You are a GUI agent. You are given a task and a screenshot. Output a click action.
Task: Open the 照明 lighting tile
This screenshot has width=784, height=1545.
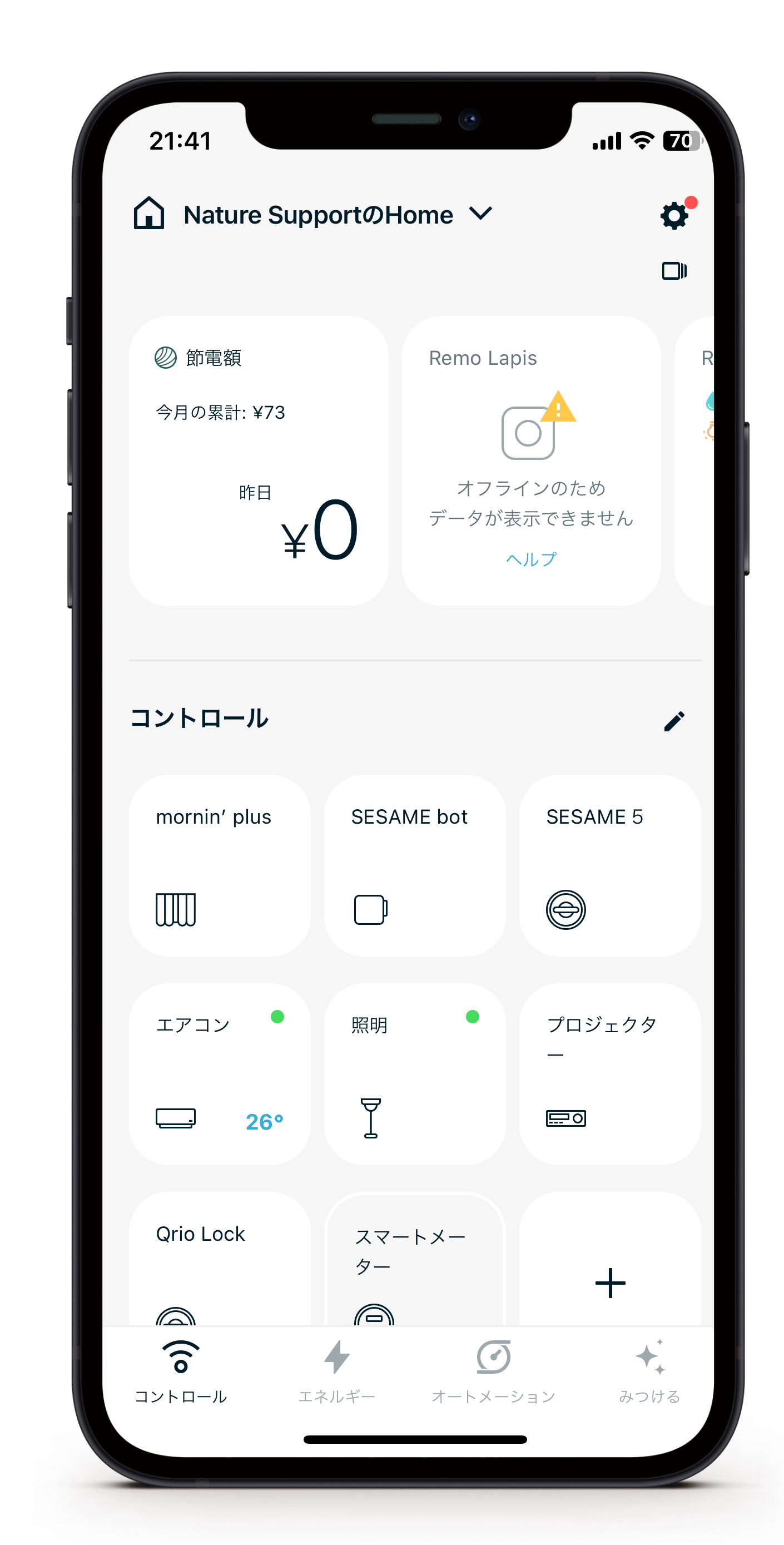(x=414, y=1073)
